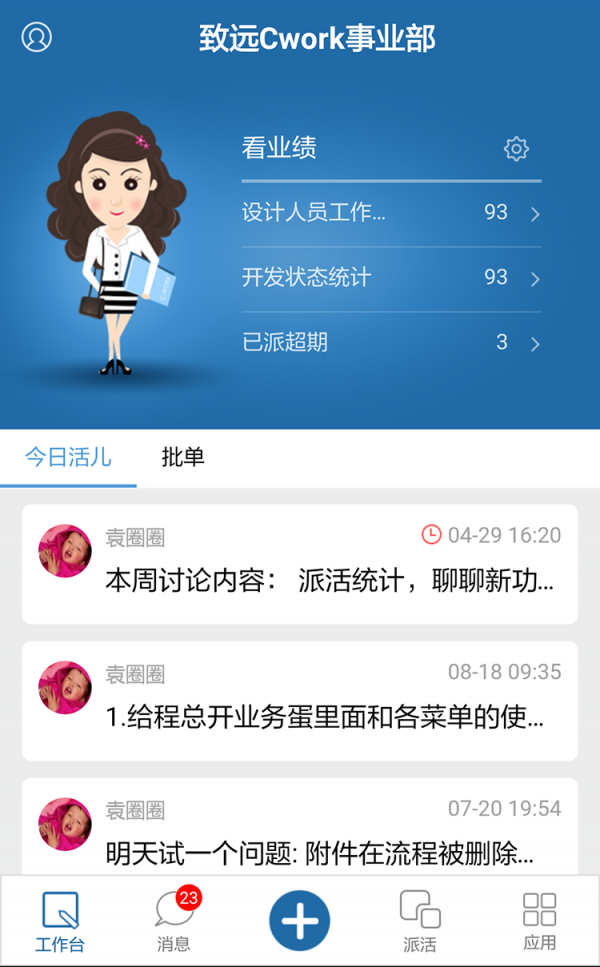
Task: Open the 明天试一个问题 task card
Action: point(300,826)
